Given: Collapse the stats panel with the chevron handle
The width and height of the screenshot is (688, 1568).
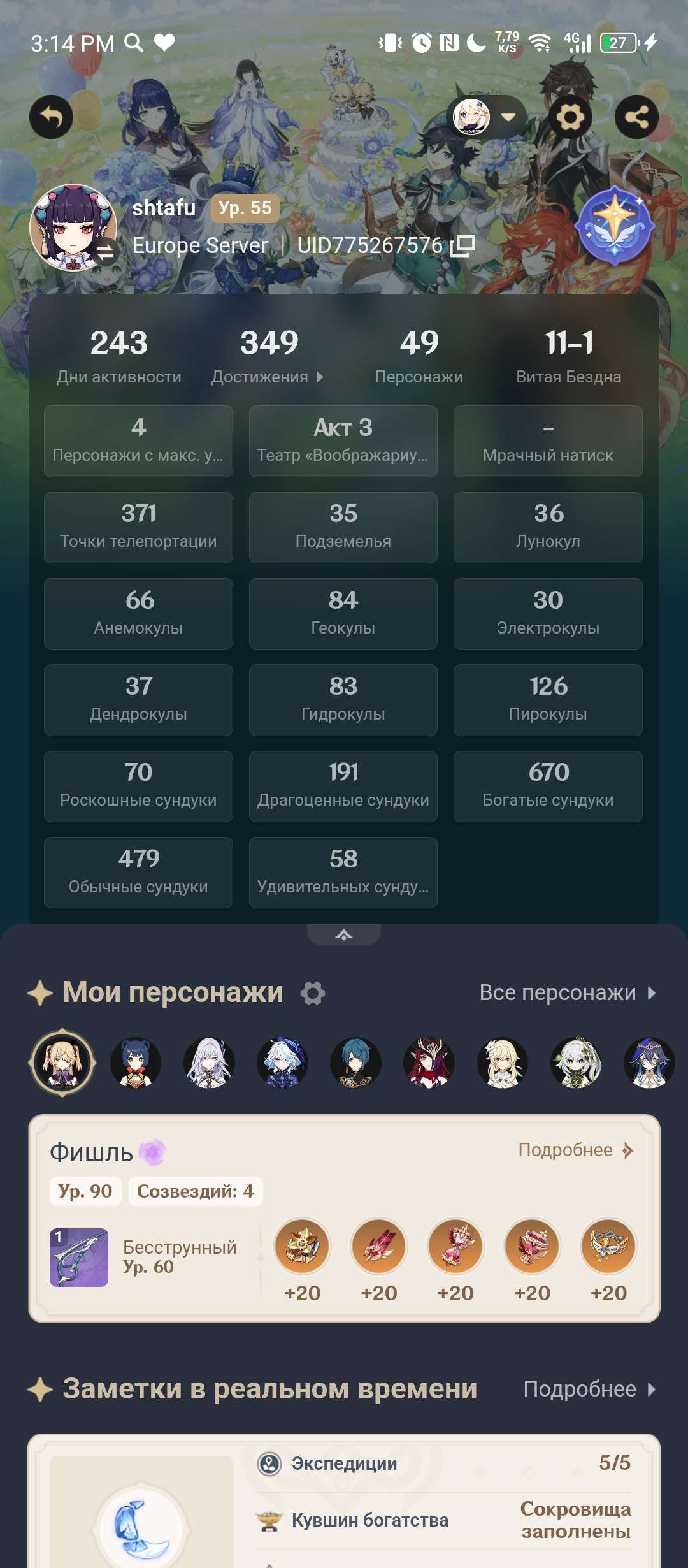Looking at the screenshot, I should (x=343, y=934).
